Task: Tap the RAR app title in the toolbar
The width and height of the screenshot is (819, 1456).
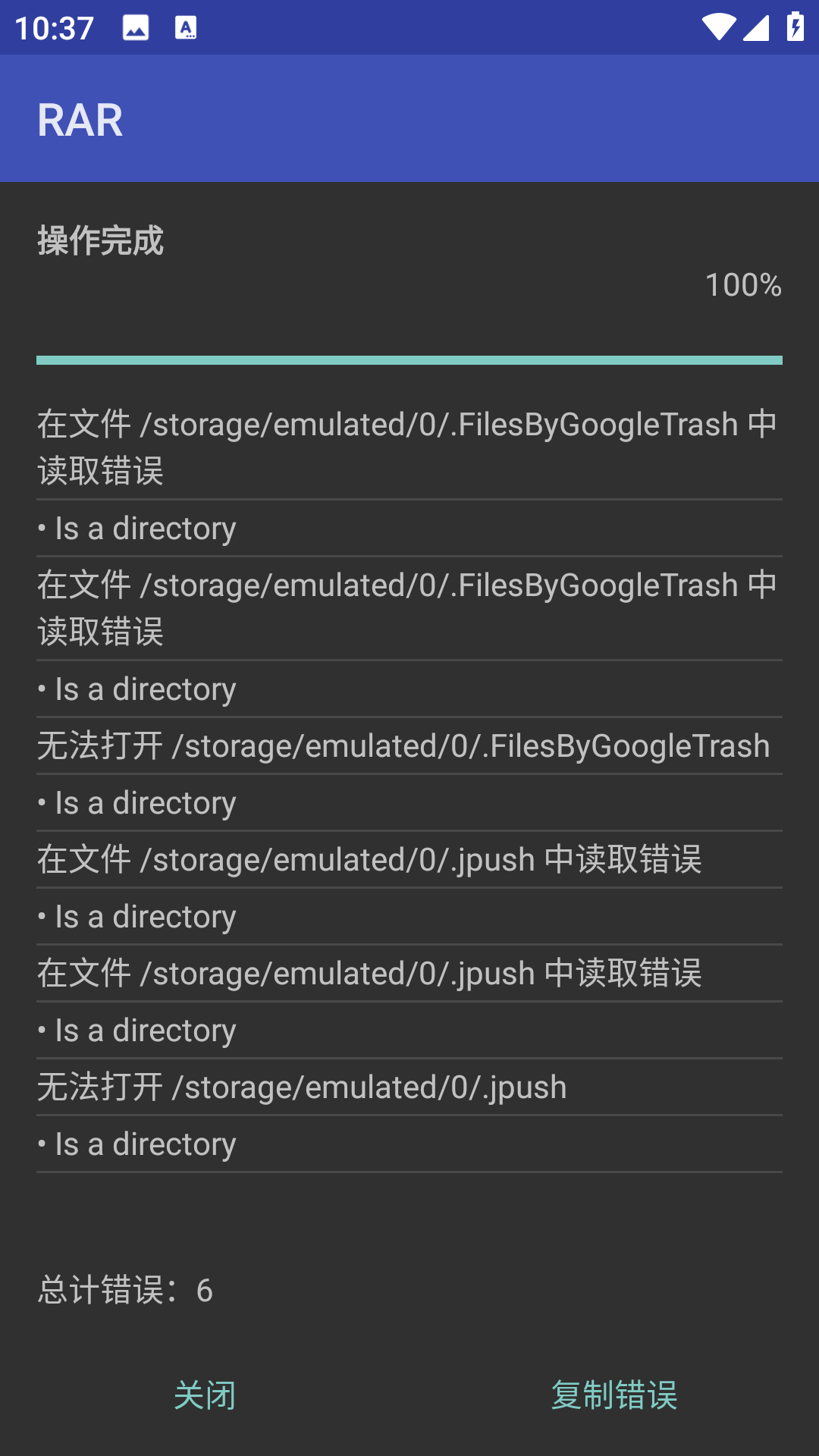Action: click(x=82, y=118)
